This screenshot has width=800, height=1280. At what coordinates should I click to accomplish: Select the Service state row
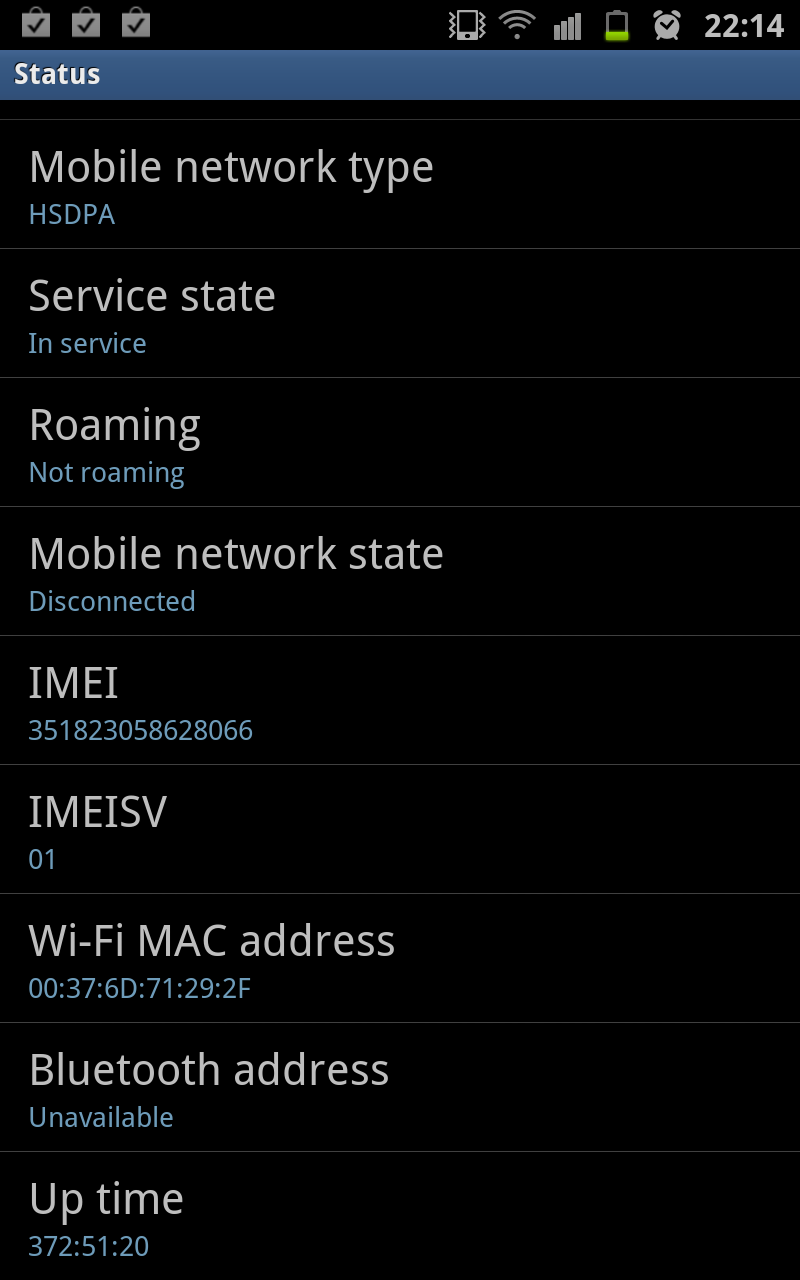tap(400, 313)
